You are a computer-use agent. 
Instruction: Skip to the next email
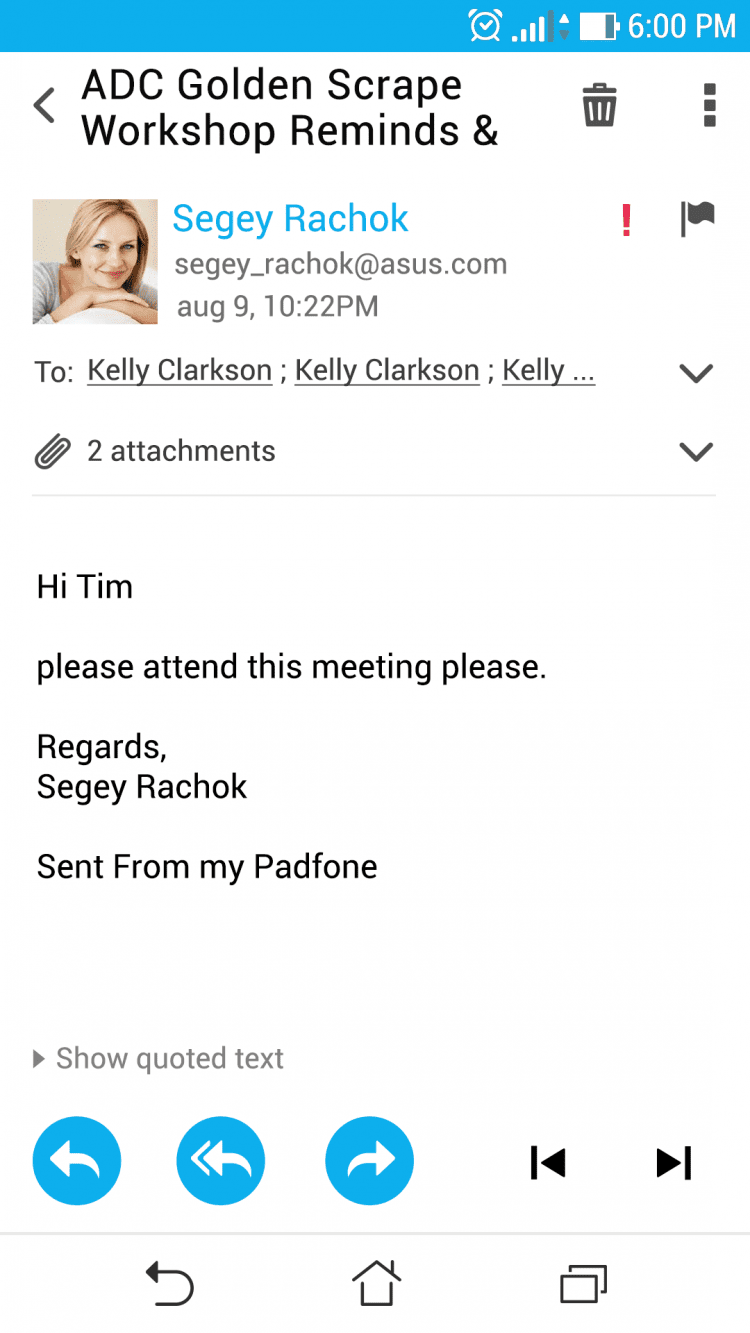click(x=673, y=1162)
